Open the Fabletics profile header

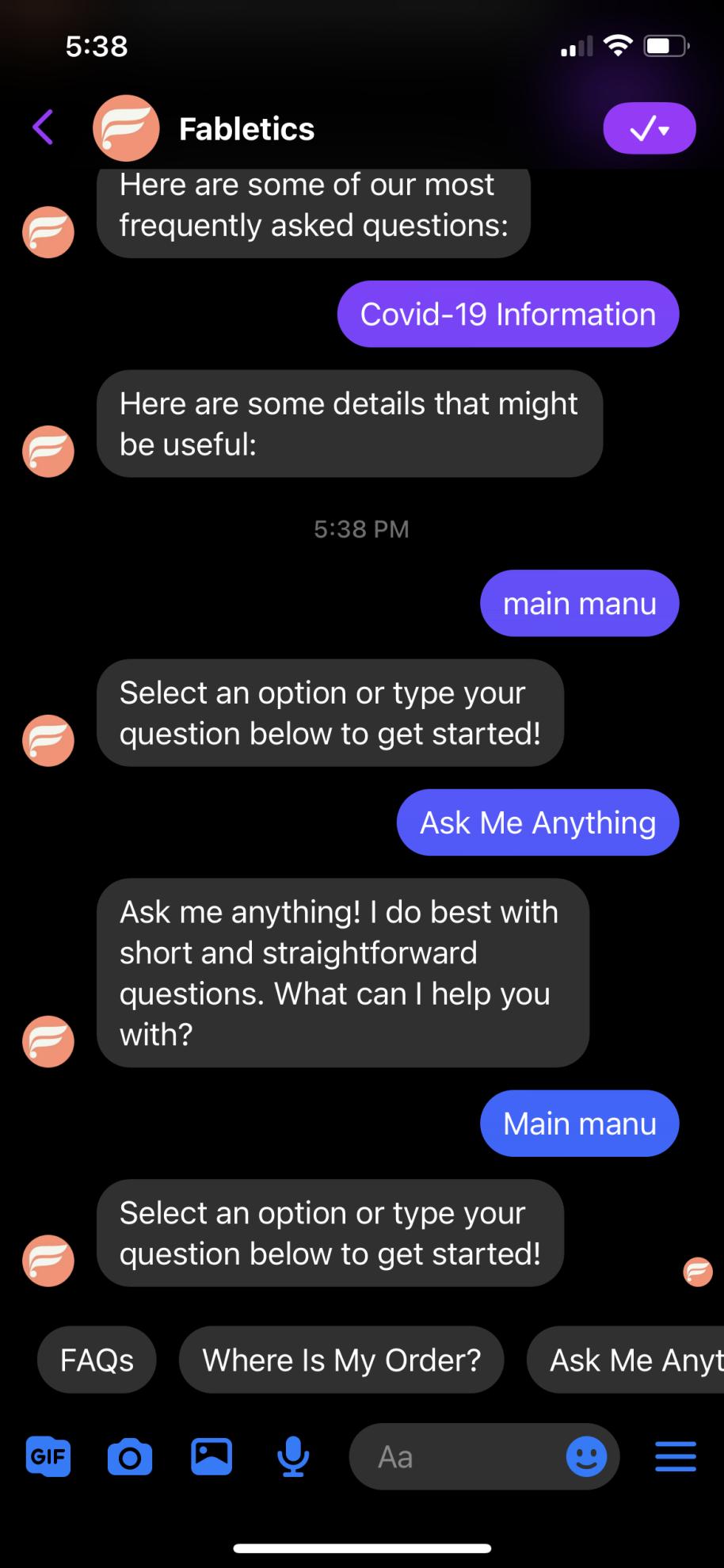pyautogui.click(x=246, y=129)
